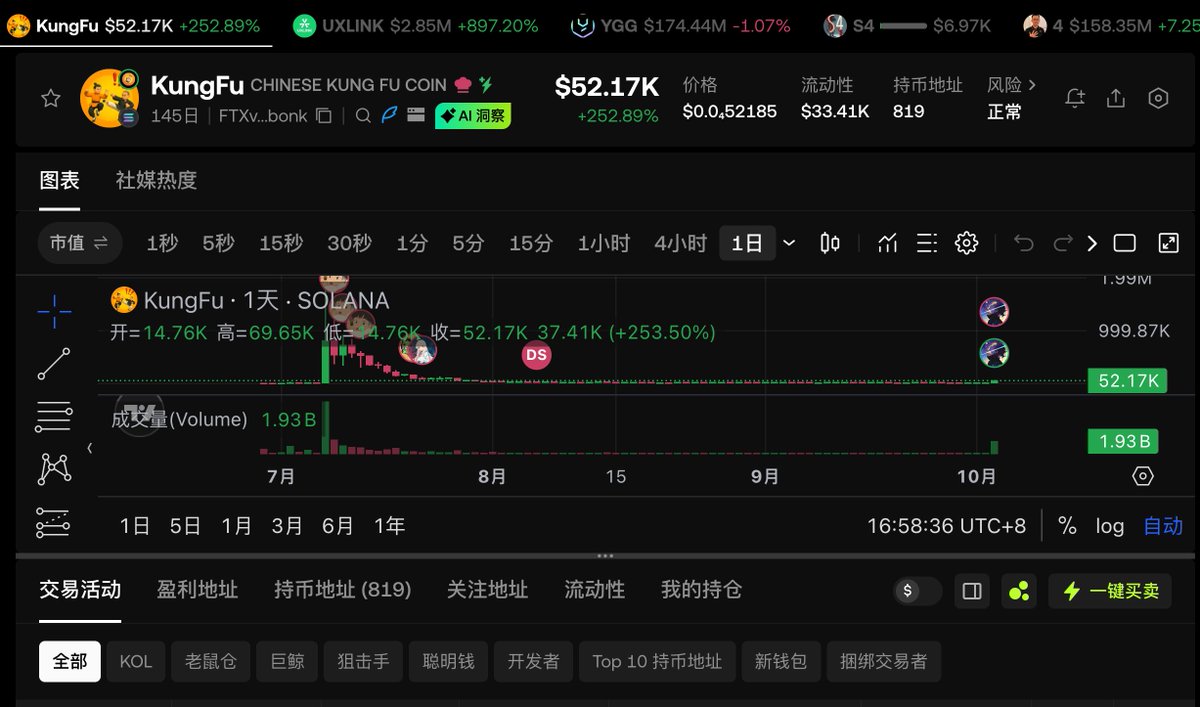Expand the interval dropdown next to 1日

[x=789, y=243]
